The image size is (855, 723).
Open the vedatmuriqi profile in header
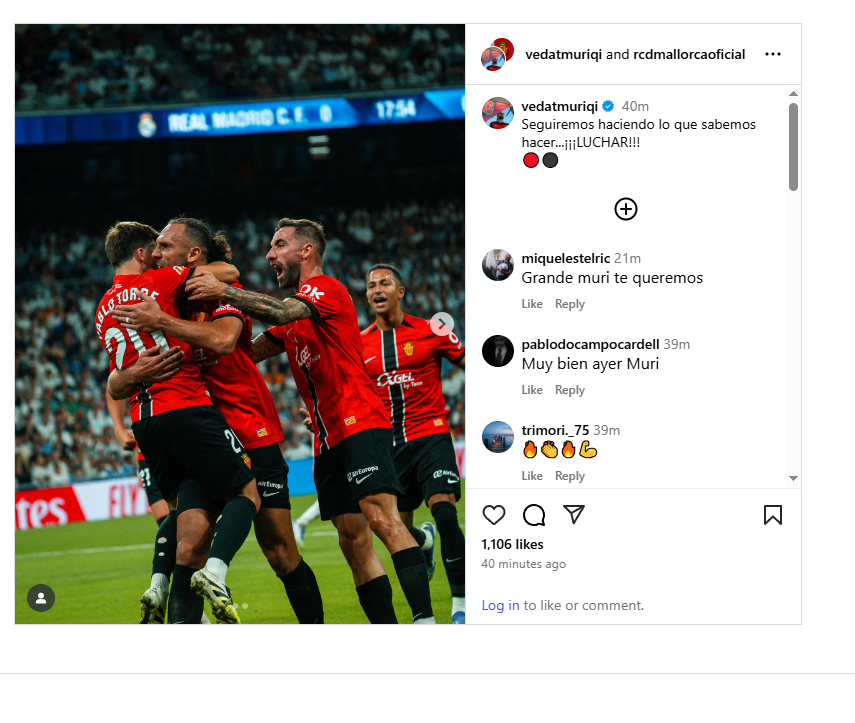pos(563,54)
